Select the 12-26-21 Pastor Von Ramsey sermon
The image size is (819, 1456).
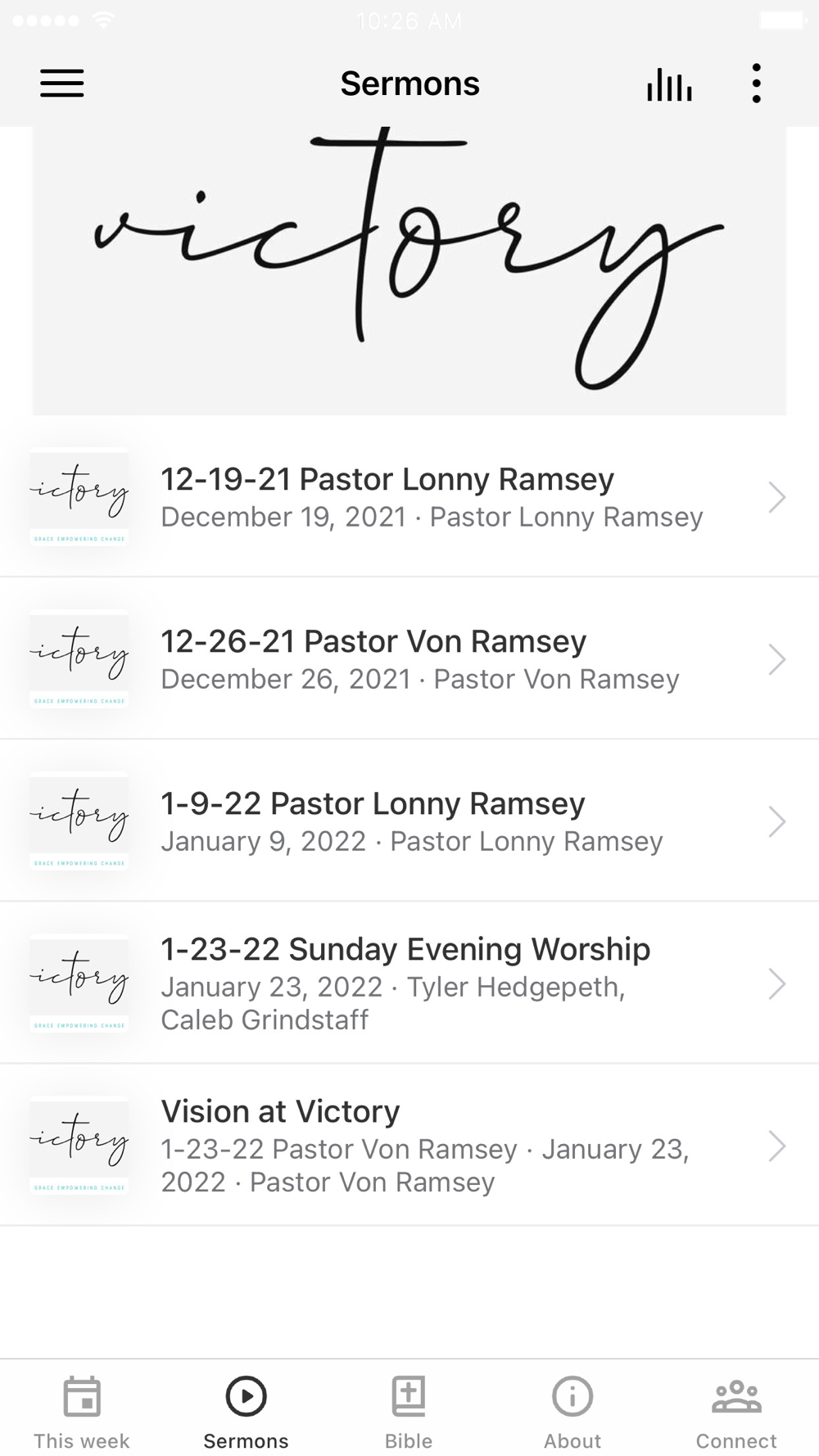[x=409, y=659]
